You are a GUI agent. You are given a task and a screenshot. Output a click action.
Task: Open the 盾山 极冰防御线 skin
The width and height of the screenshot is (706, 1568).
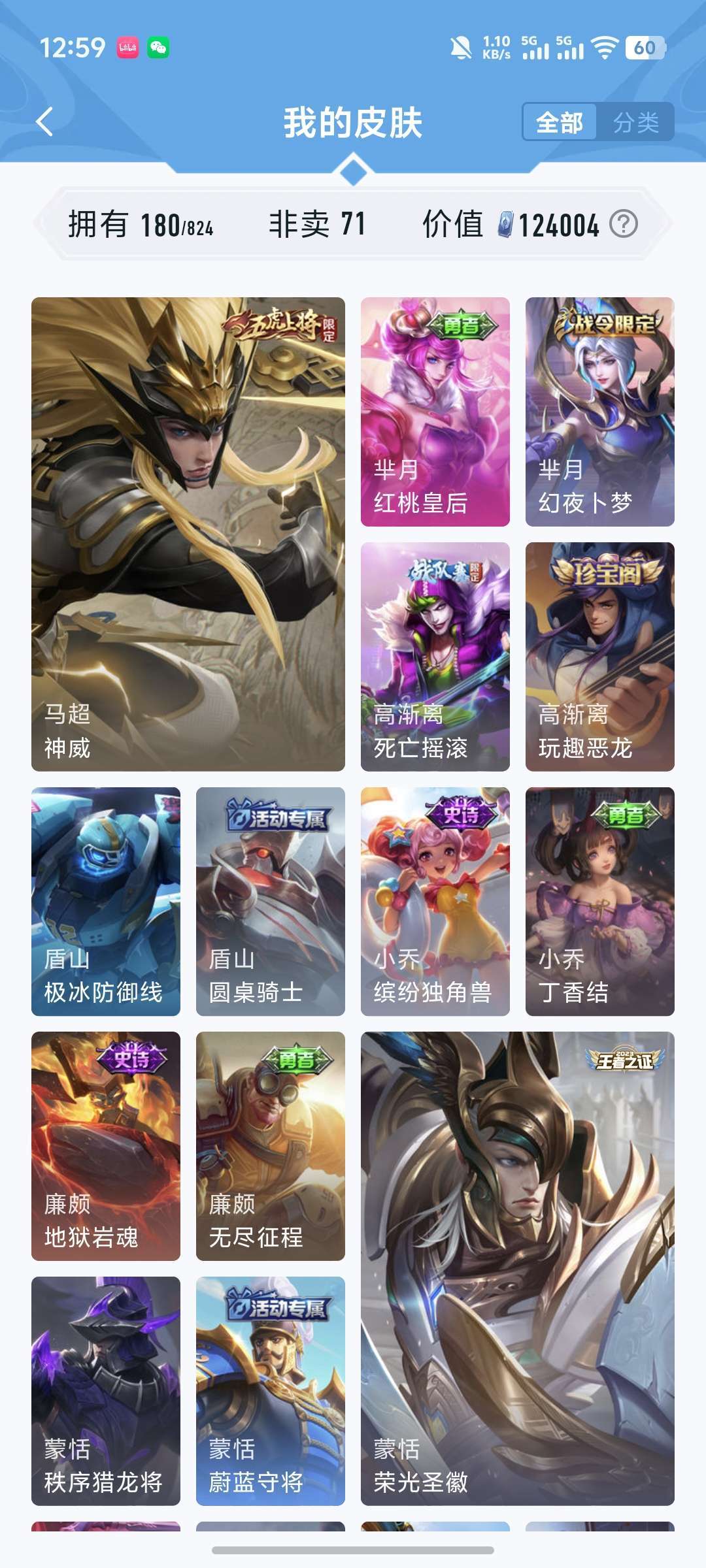[106, 902]
